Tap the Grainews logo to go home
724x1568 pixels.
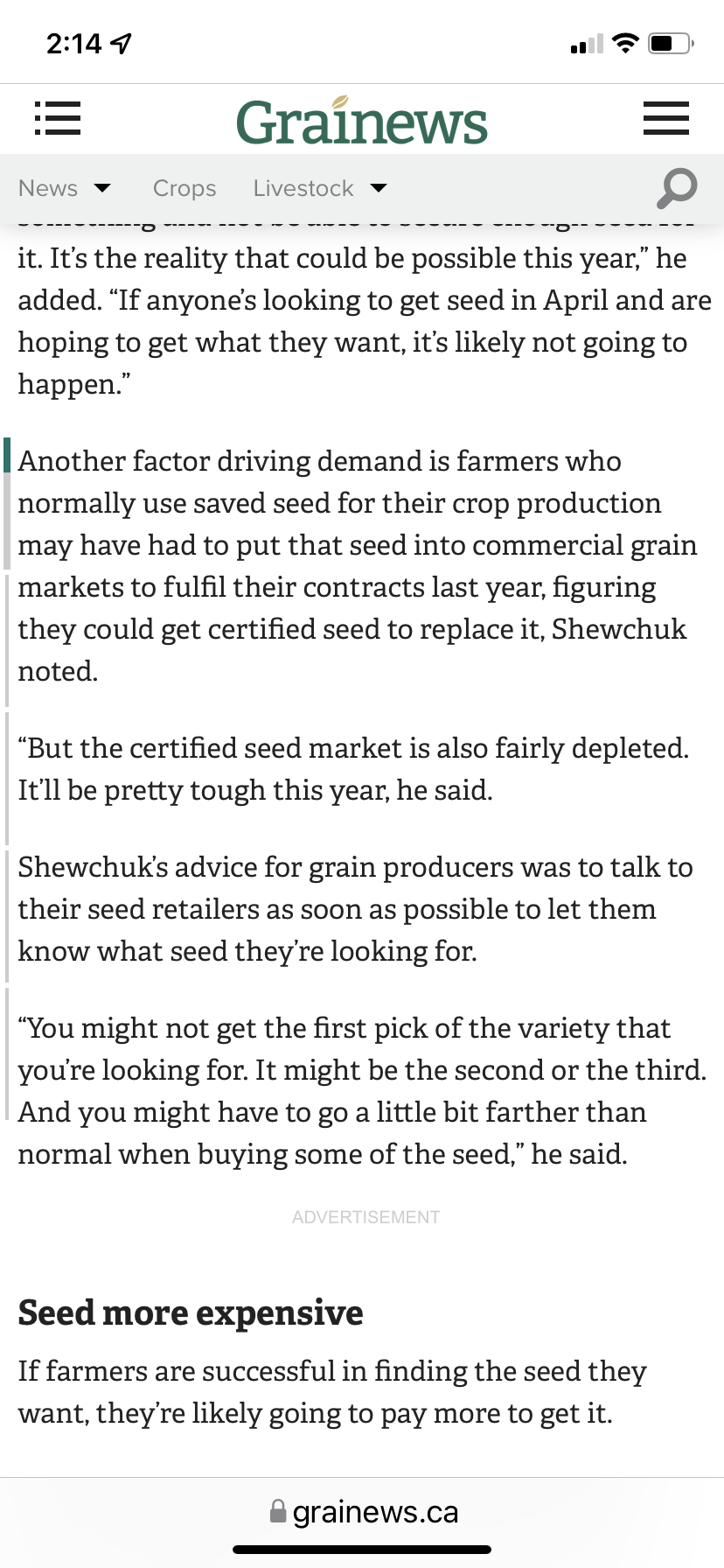(x=362, y=121)
